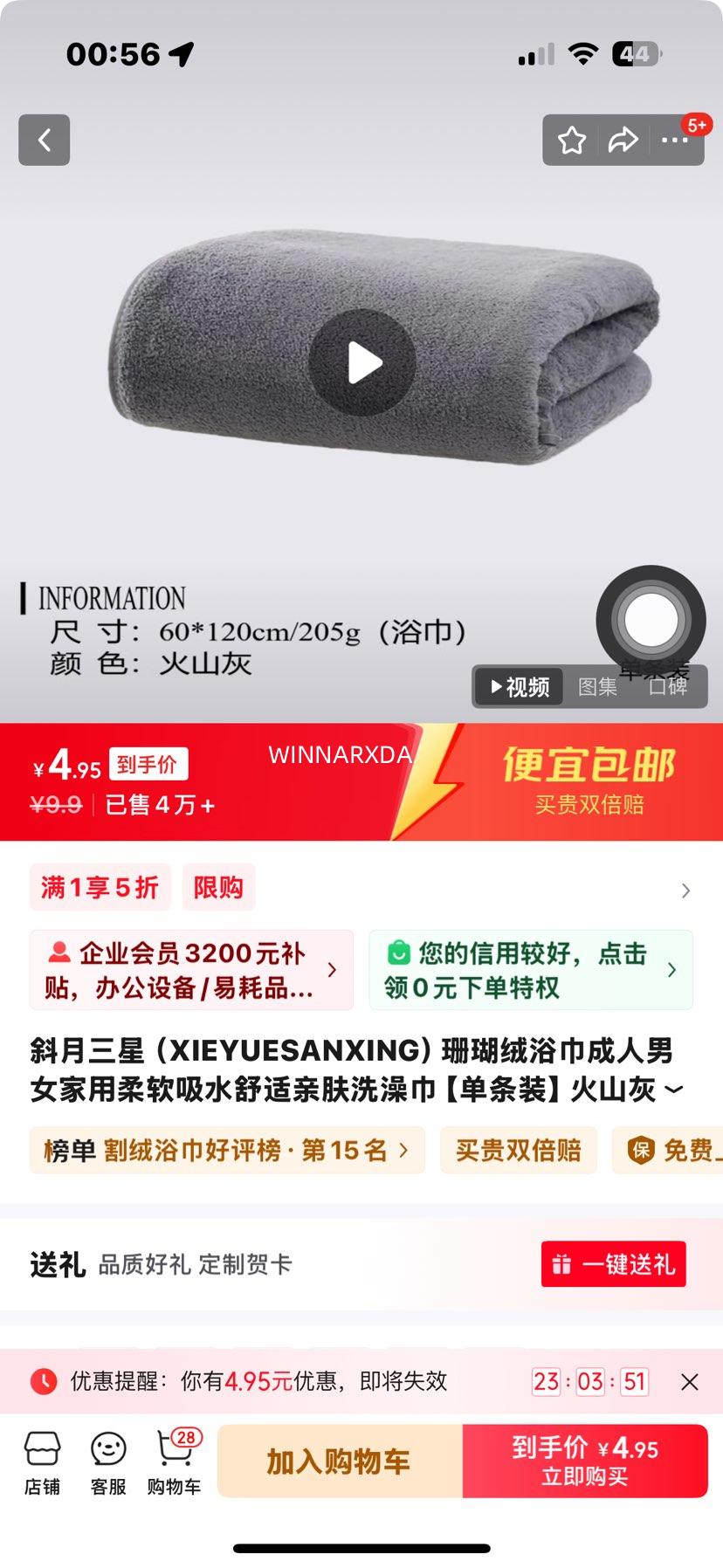This screenshot has width=723, height=1568.
Task: Tap 立即购买 to buy now
Action: click(584, 1461)
